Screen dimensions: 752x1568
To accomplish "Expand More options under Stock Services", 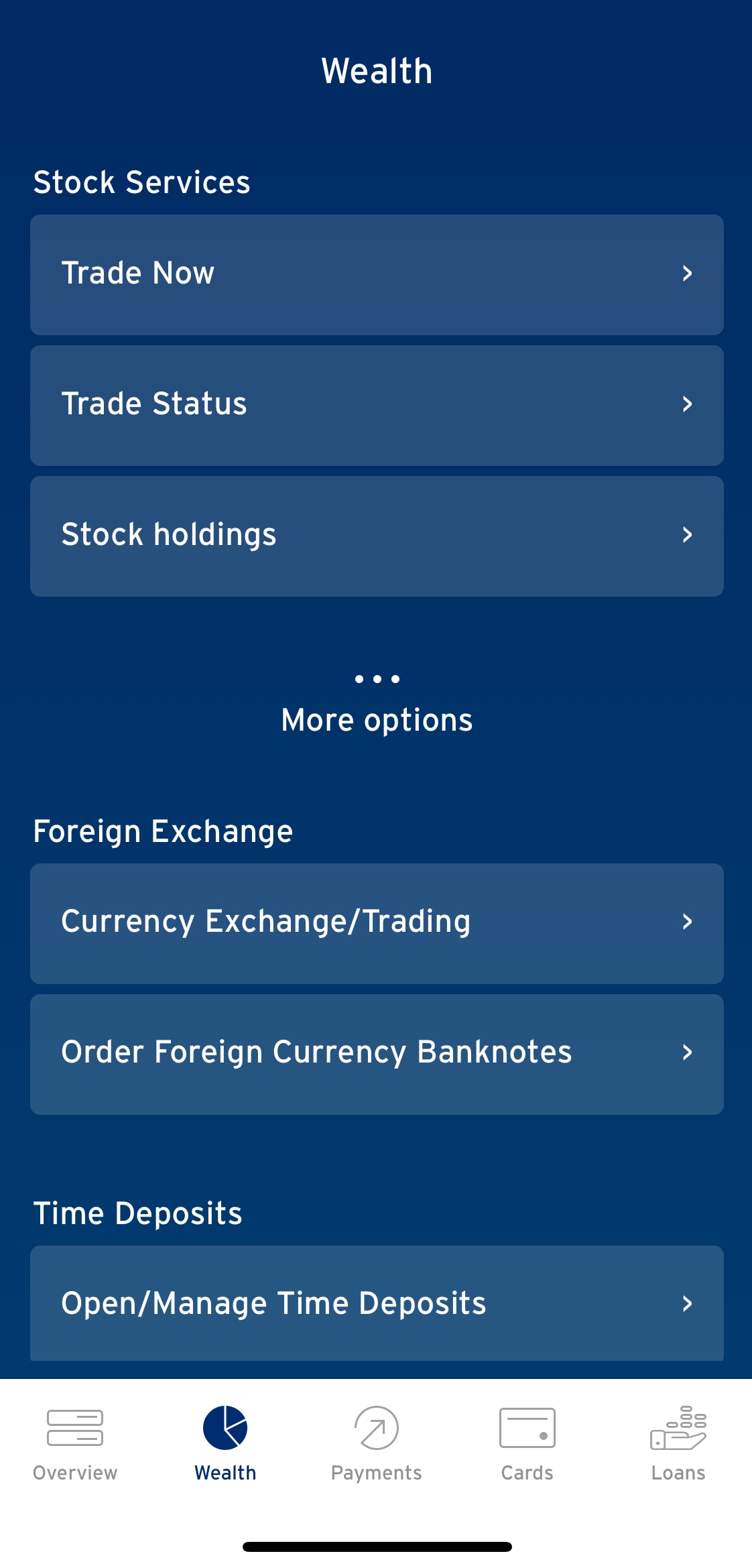I will tap(377, 704).
